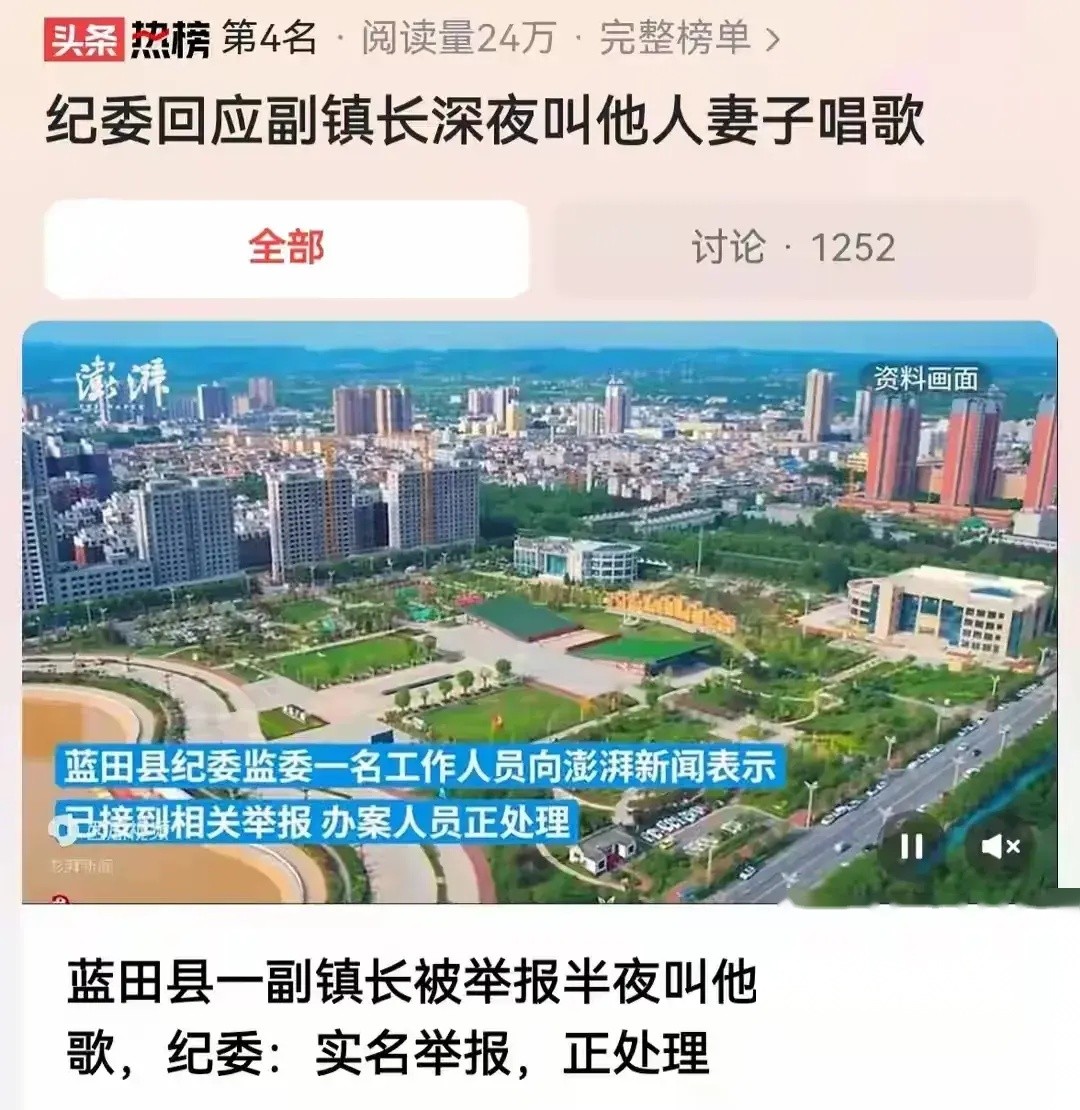Switch to the 讨论 1252 tab

pos(794,248)
